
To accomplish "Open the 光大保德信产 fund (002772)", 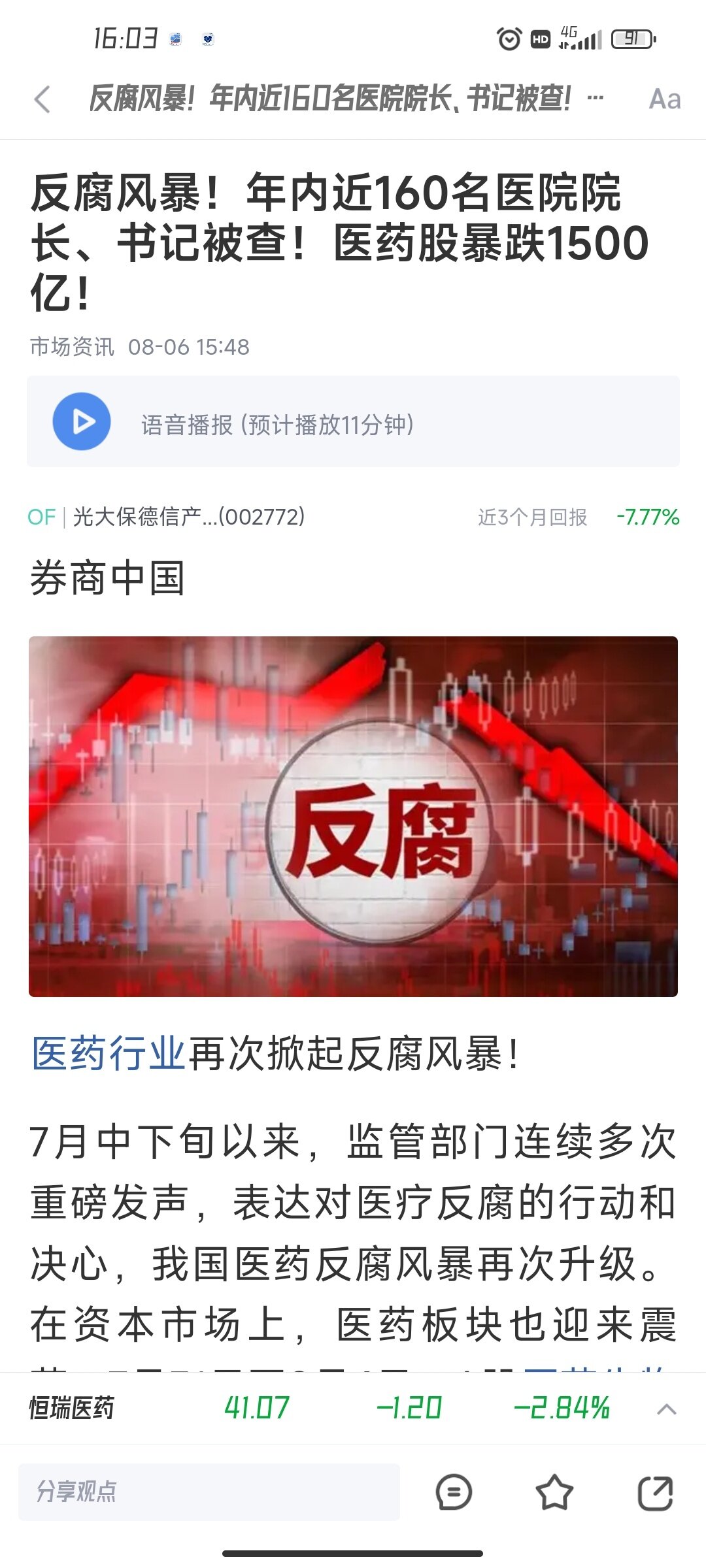I will [188, 517].
